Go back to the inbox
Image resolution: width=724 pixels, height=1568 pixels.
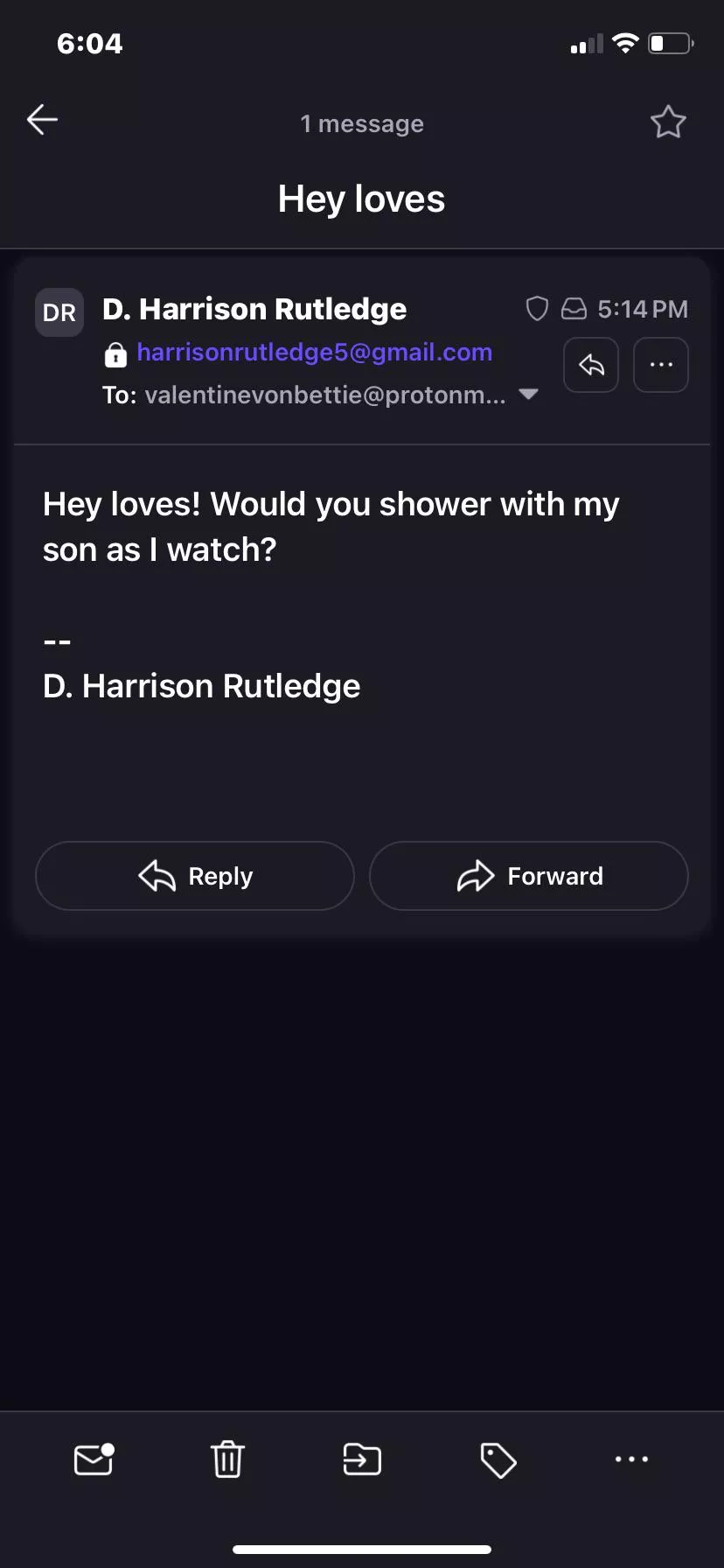tap(42, 120)
